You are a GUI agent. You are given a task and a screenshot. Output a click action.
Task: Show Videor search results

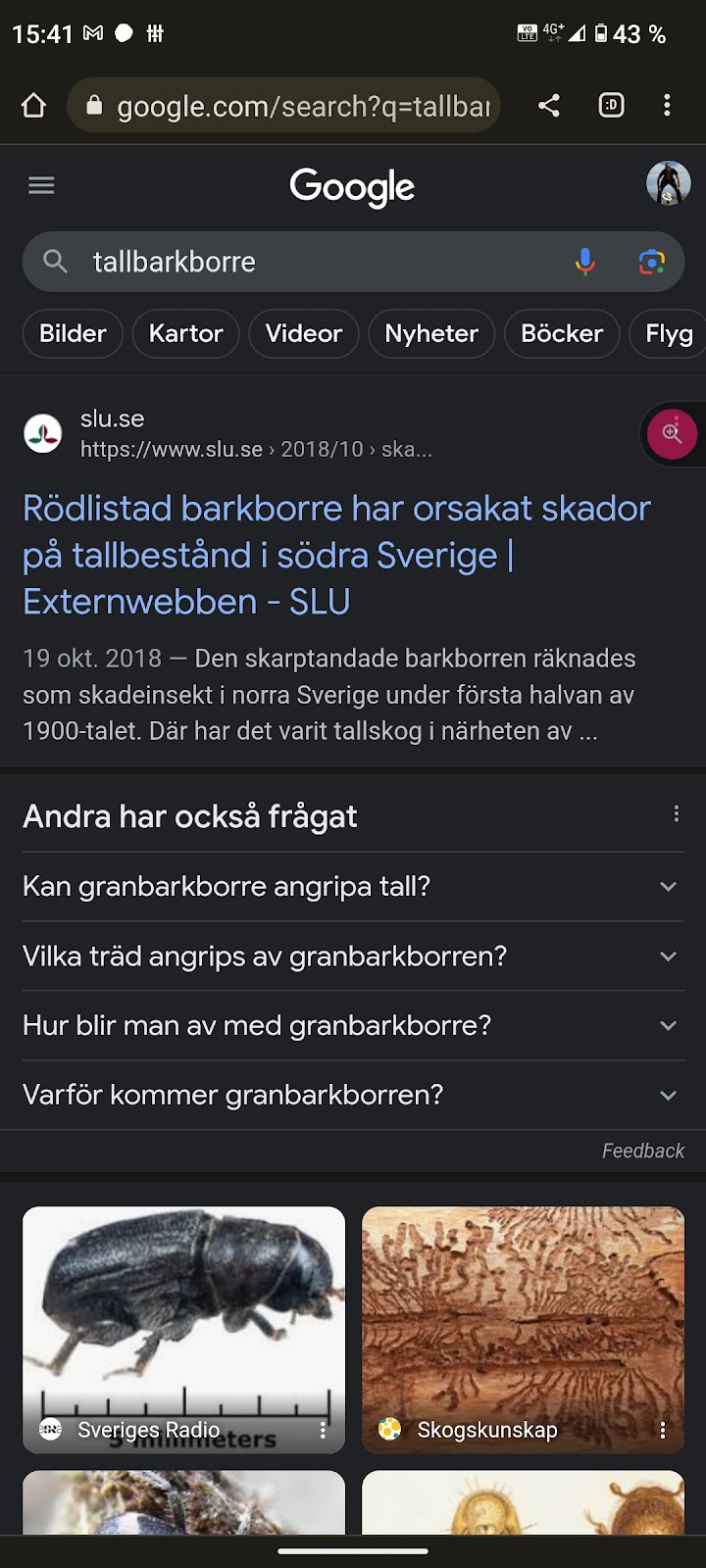[x=304, y=333]
